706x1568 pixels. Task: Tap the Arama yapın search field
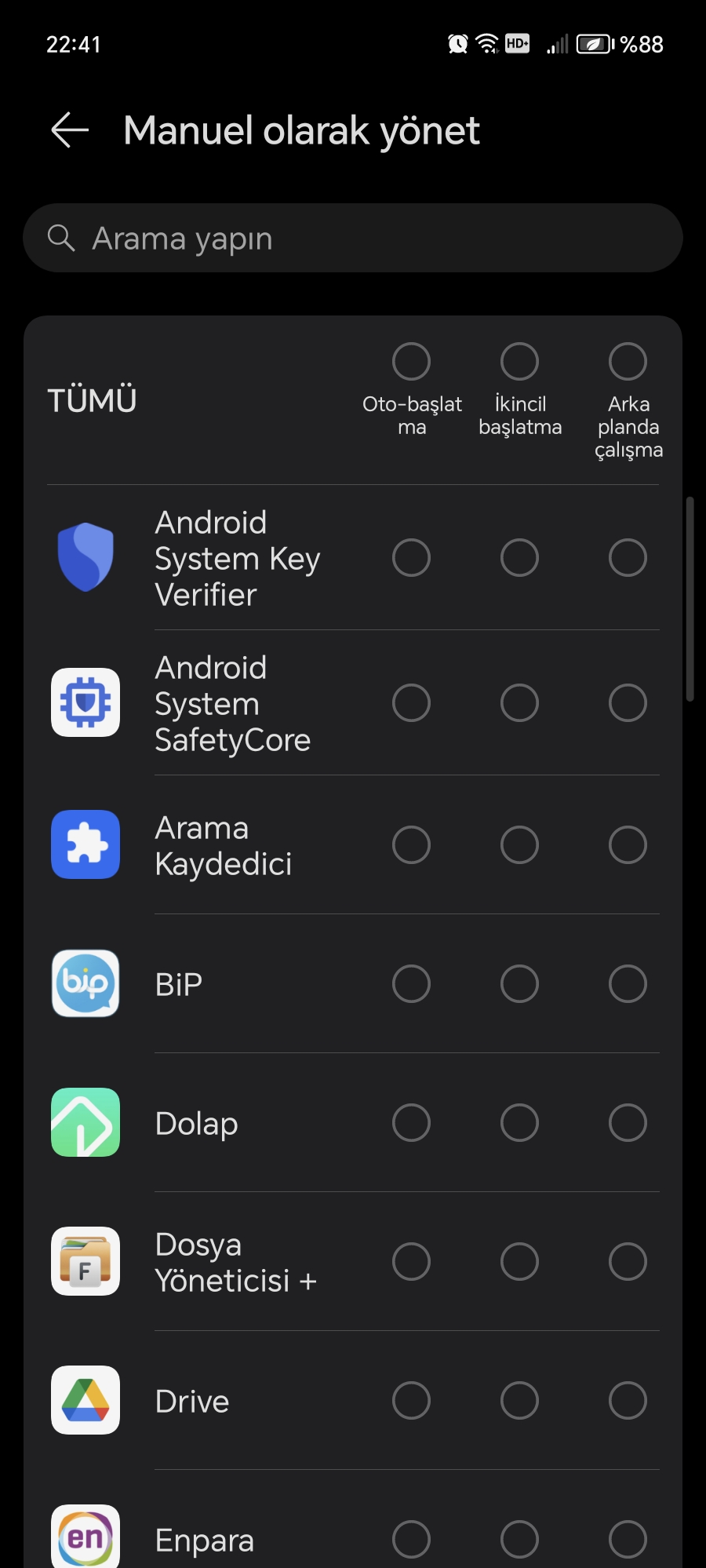click(x=353, y=239)
